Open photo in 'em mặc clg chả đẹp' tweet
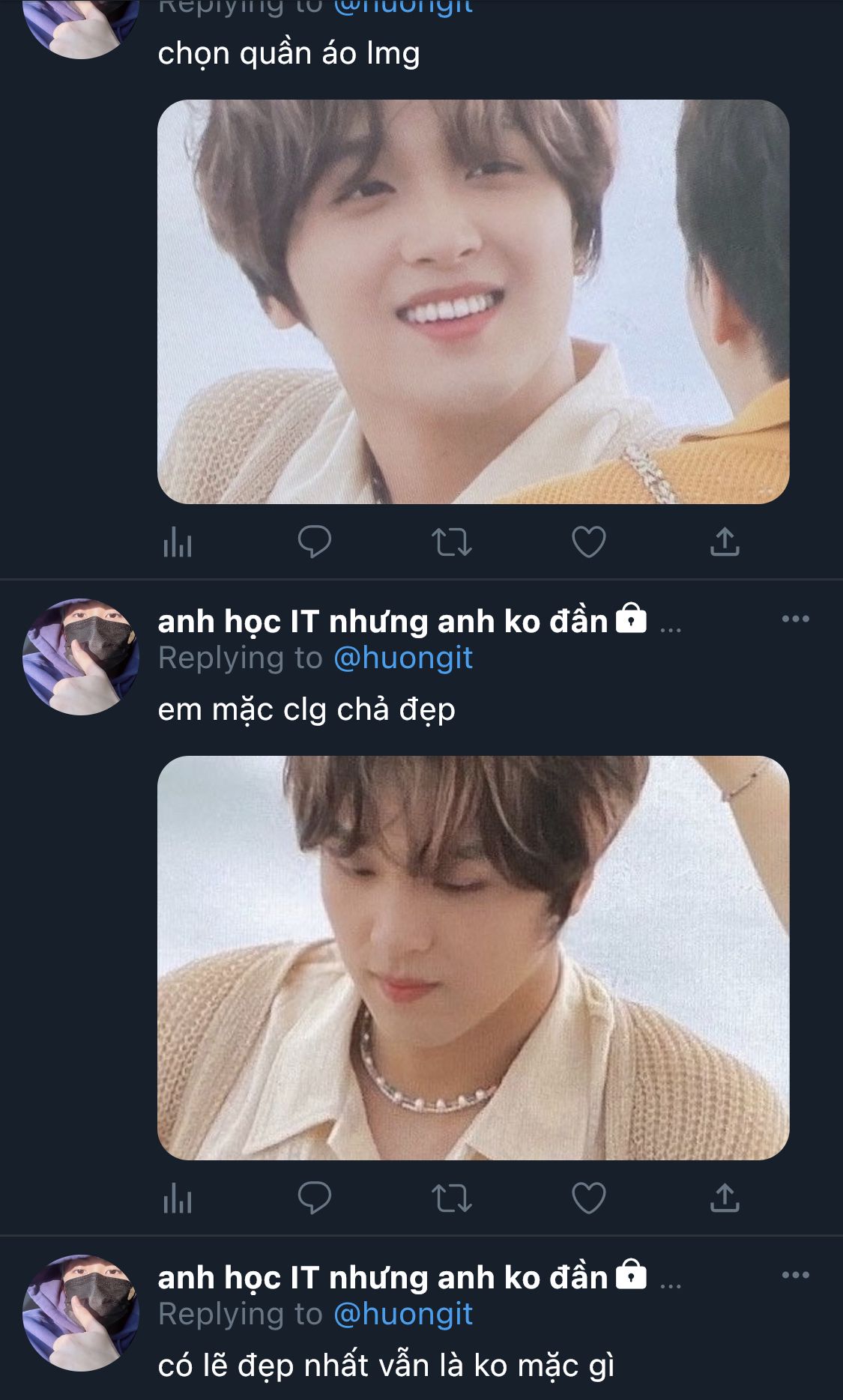Viewport: 843px width, 1400px height. pyautogui.click(x=473, y=958)
